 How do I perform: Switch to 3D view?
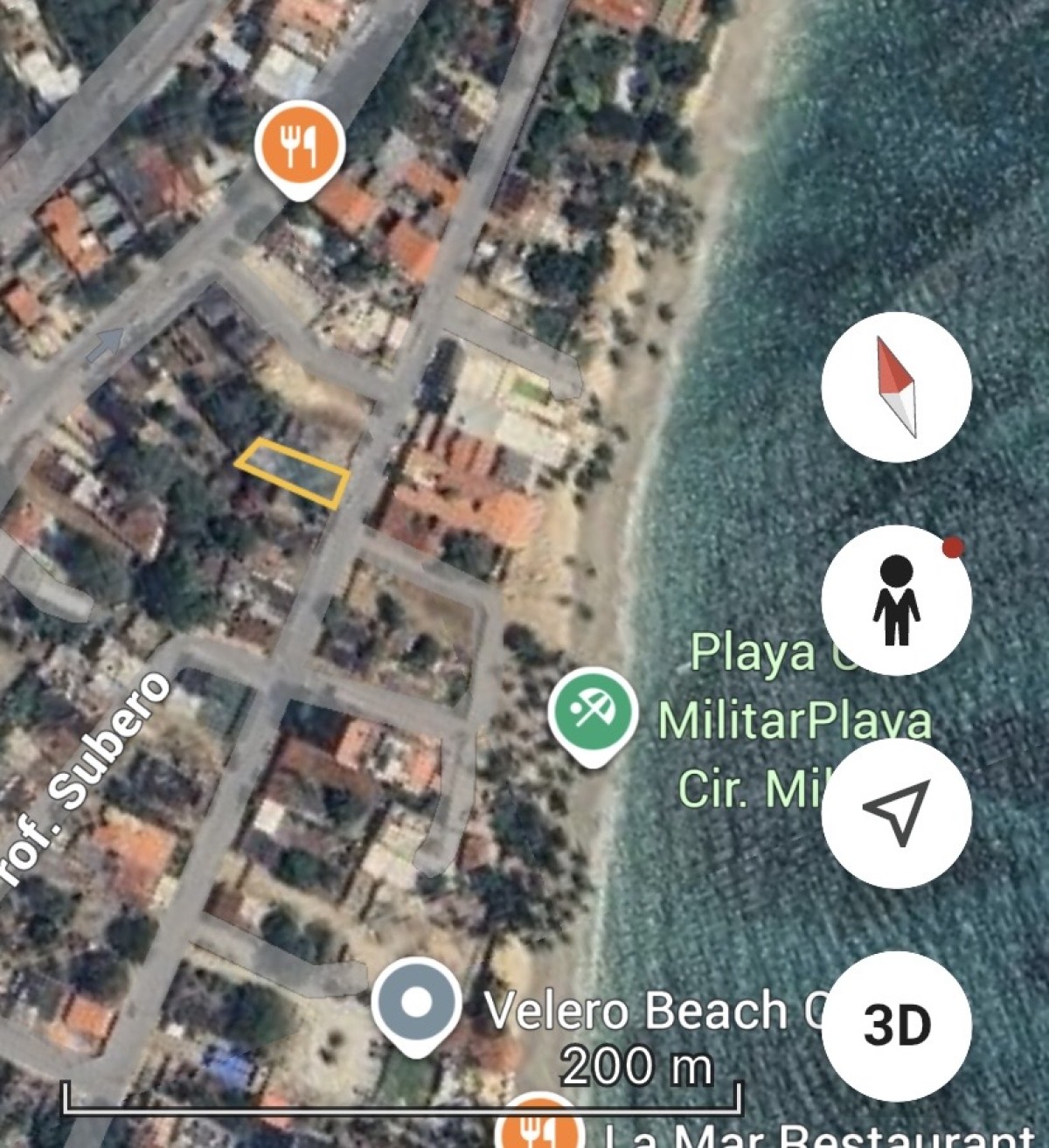896,1026
